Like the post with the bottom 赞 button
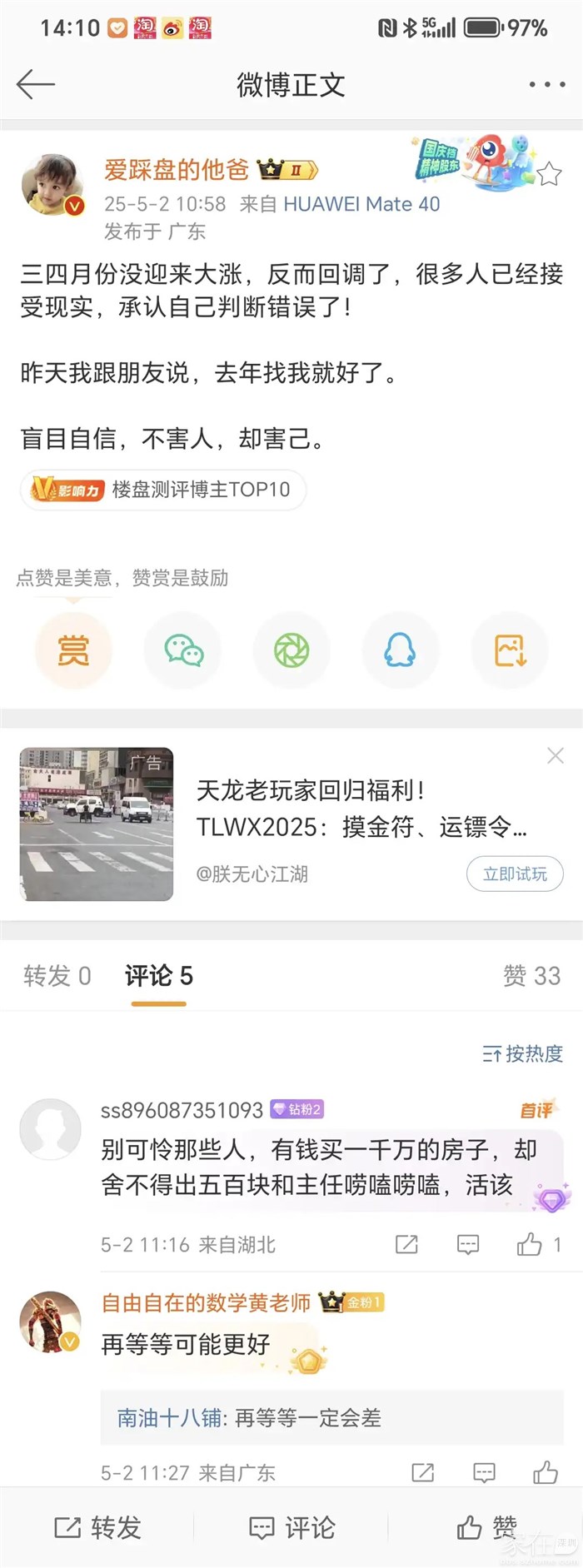 pyautogui.click(x=486, y=1527)
